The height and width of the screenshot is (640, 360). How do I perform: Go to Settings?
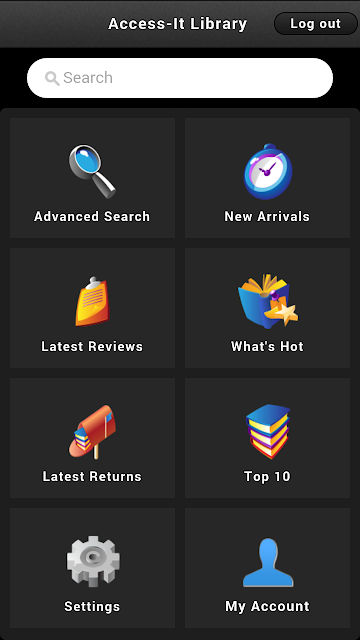[x=92, y=568]
